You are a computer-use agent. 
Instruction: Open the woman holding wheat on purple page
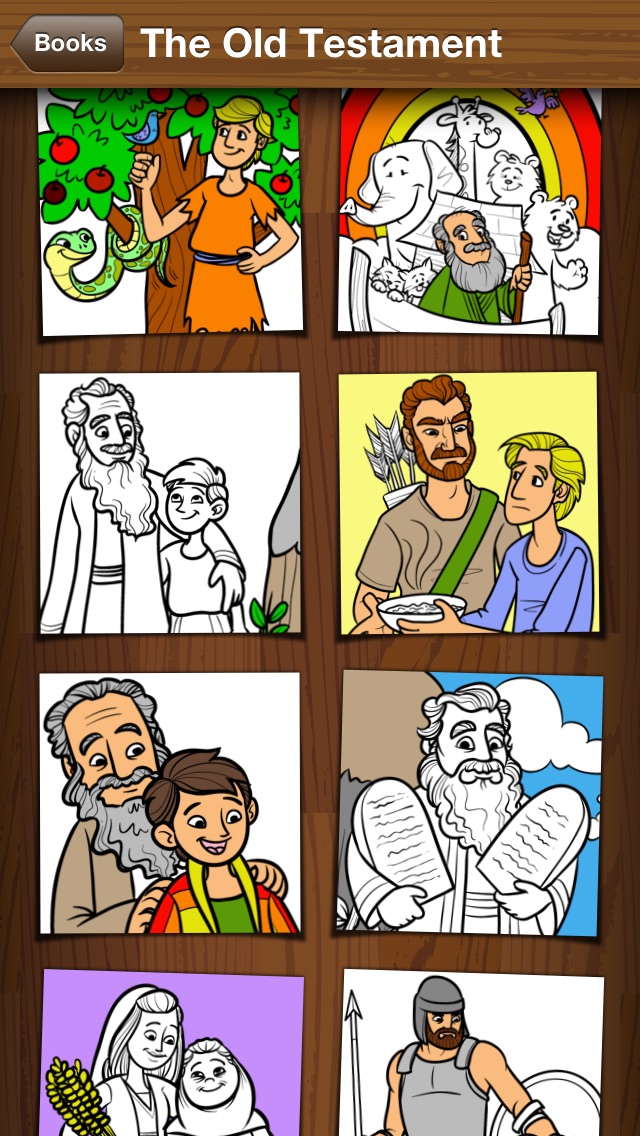[172, 1053]
